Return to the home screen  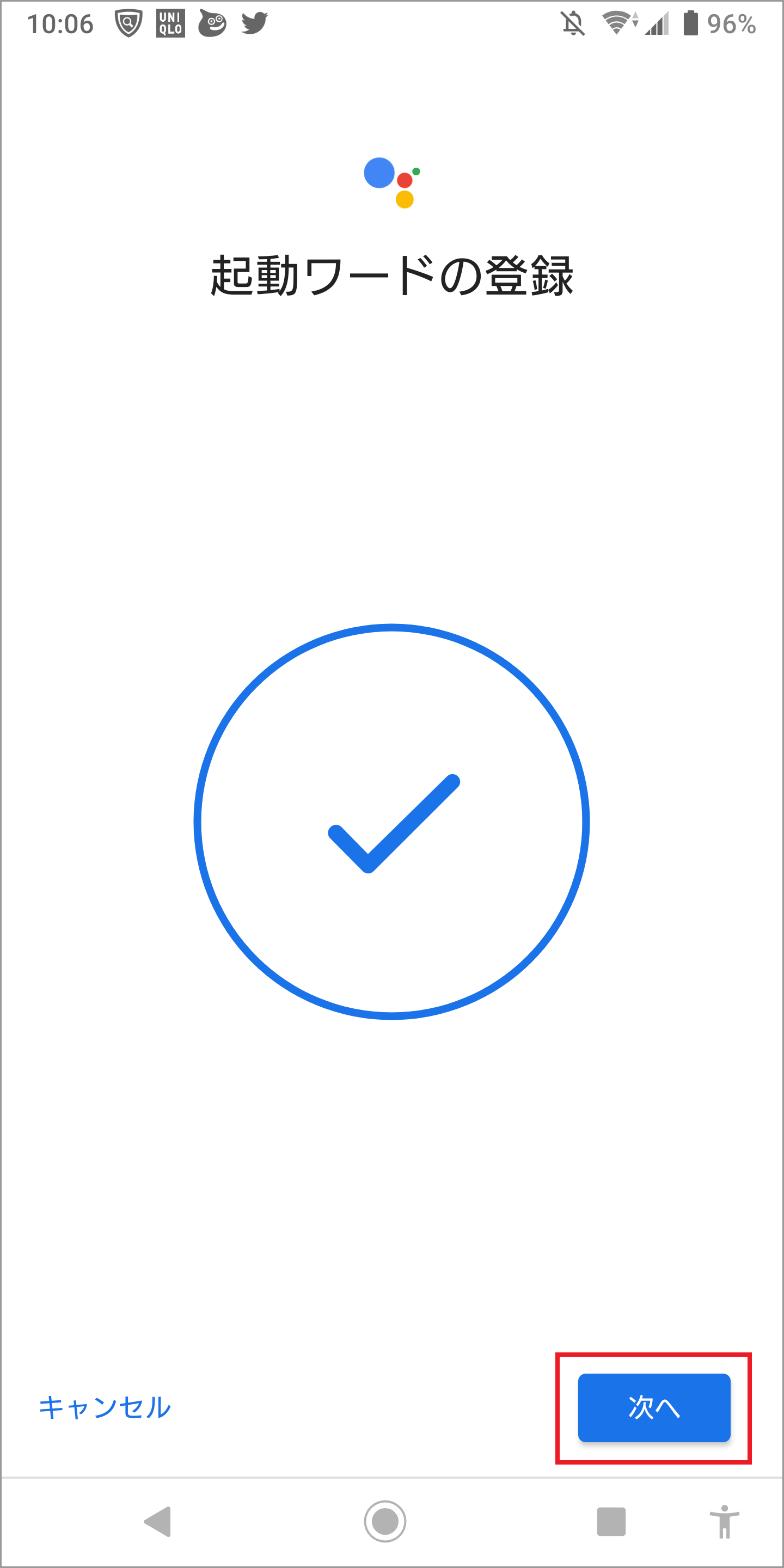click(385, 1522)
